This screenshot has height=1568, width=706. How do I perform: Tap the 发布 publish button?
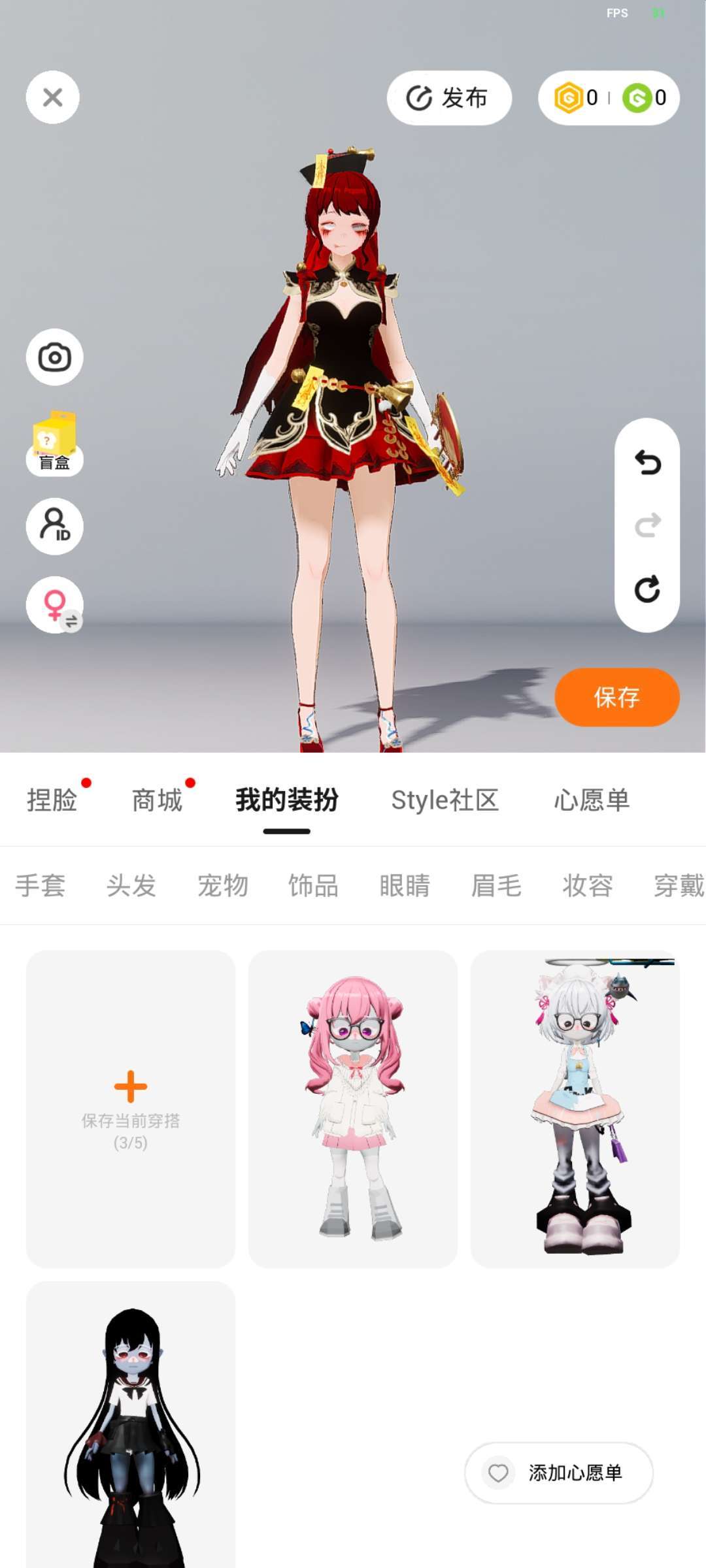pyautogui.click(x=448, y=98)
